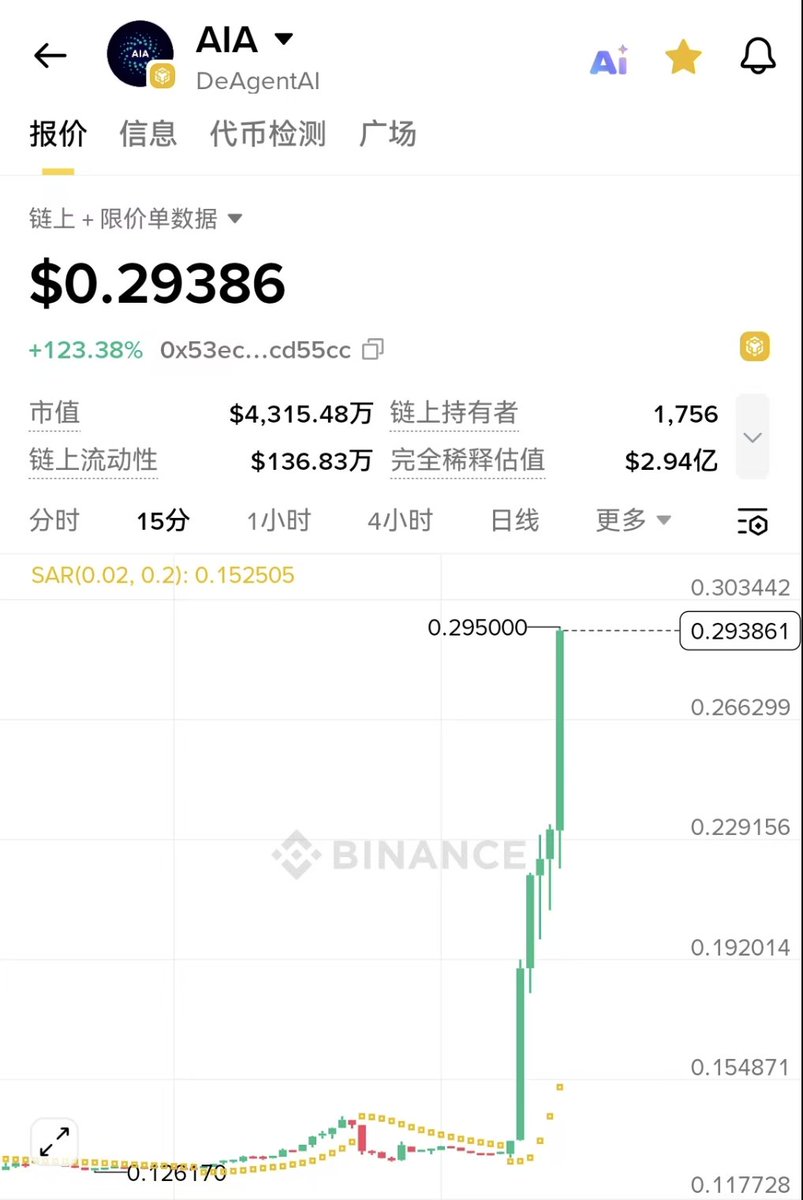Open the price alert bell
Image resolution: width=803 pixels, height=1200 pixels.
[758, 57]
